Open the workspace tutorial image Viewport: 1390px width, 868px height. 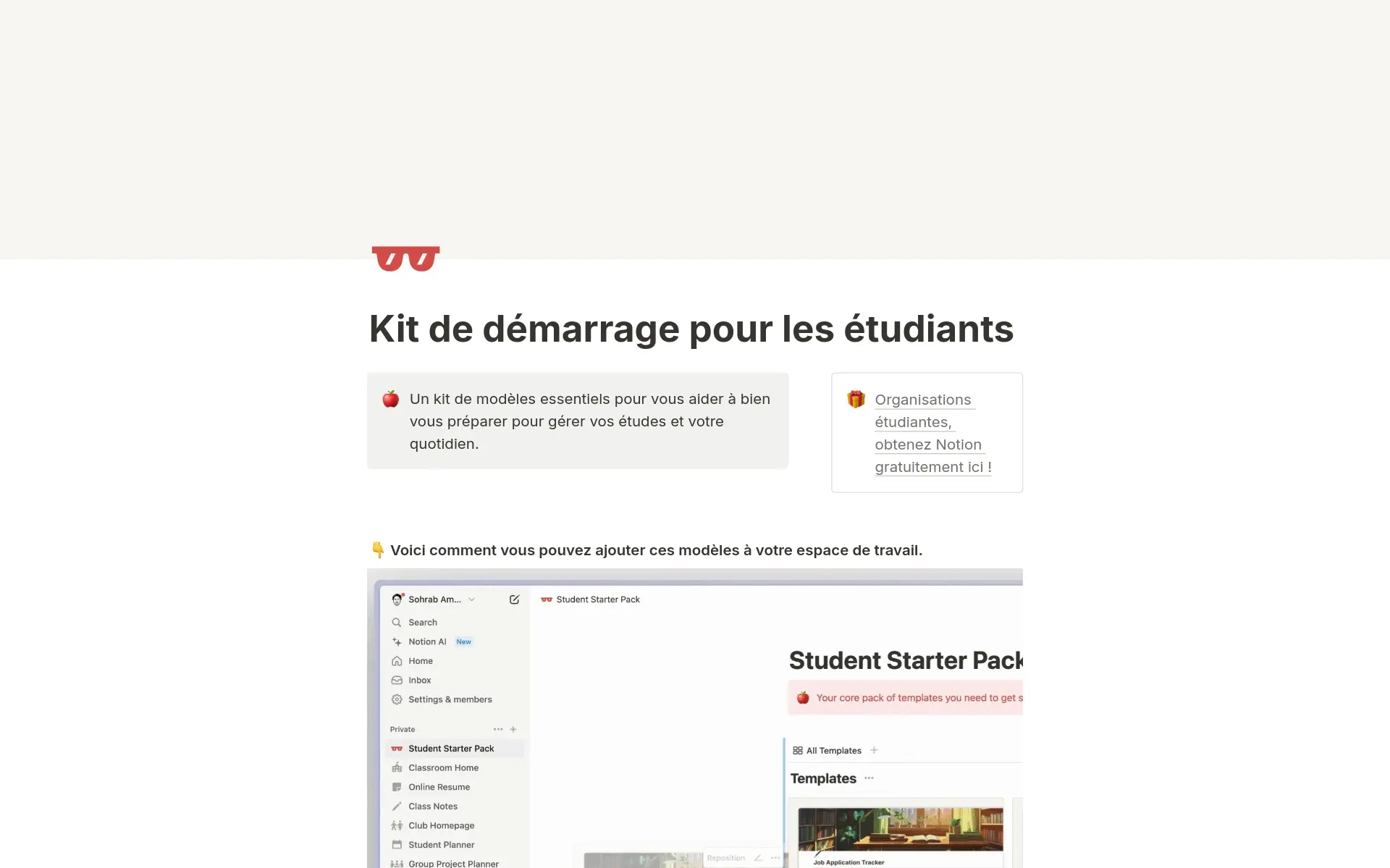695,718
